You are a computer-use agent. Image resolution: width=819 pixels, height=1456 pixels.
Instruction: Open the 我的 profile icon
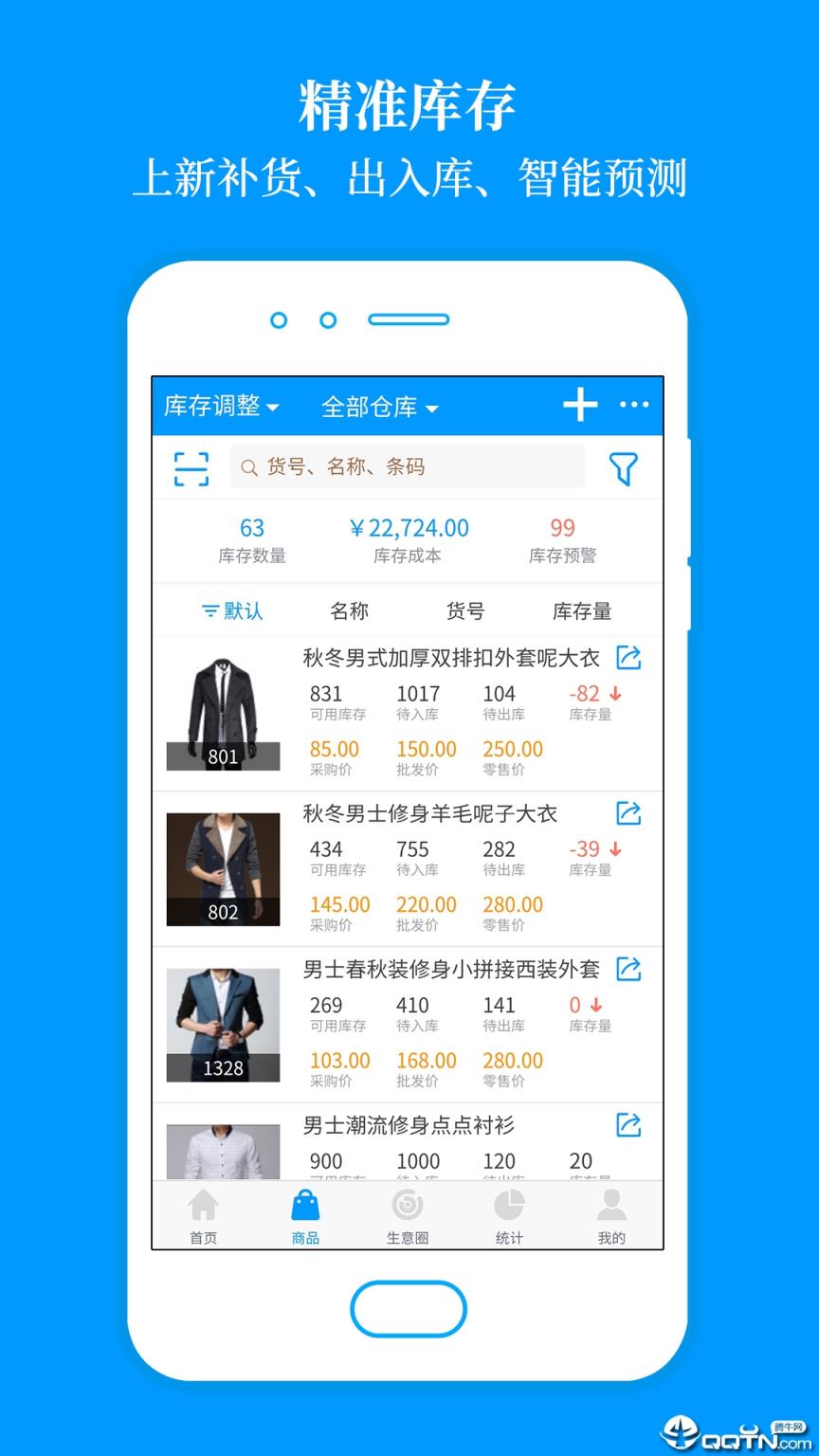611,1205
